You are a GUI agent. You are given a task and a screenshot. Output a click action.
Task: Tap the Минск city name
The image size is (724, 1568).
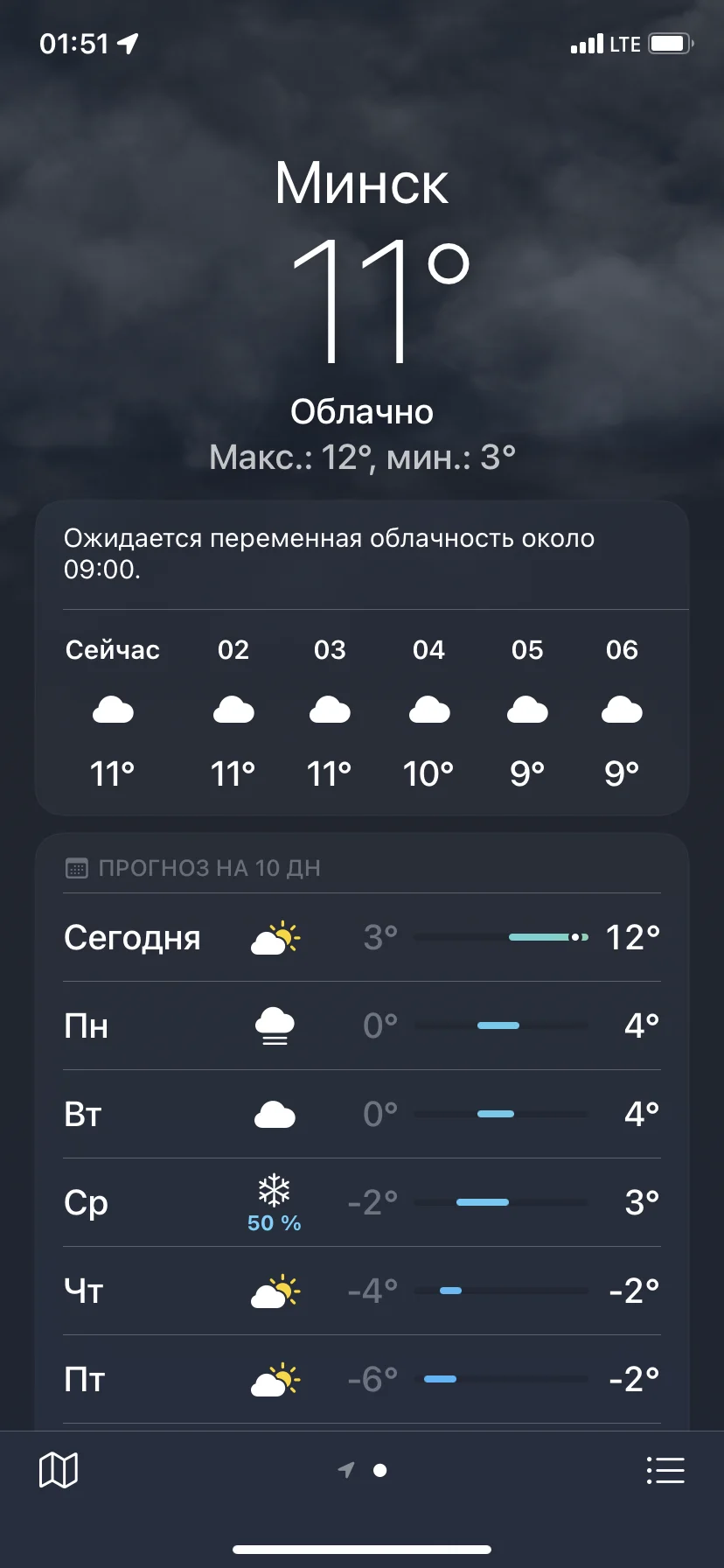tap(362, 182)
